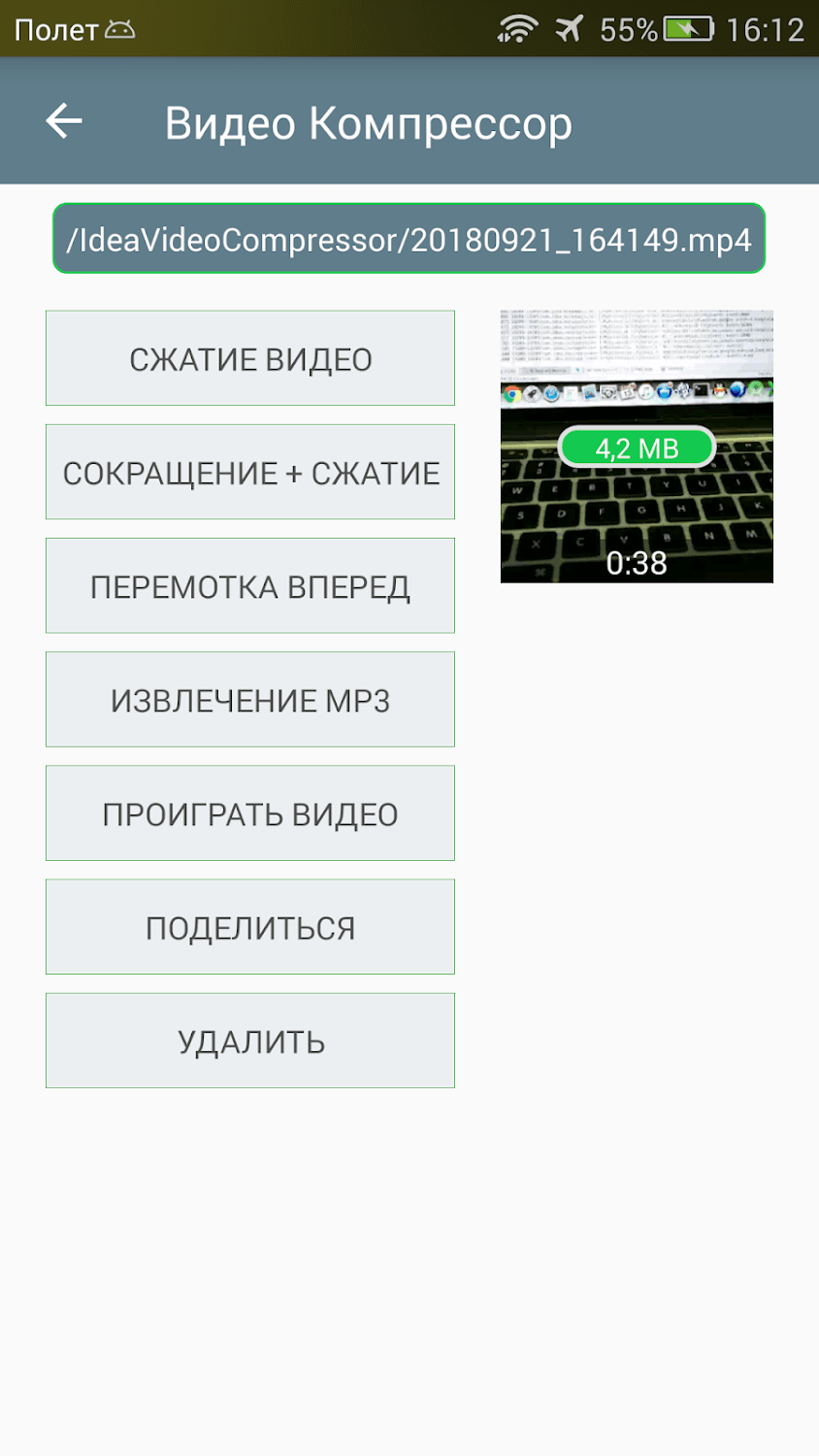Tap the Сжатие видео button
Viewport: 819px width, 1456px height.
[250, 359]
